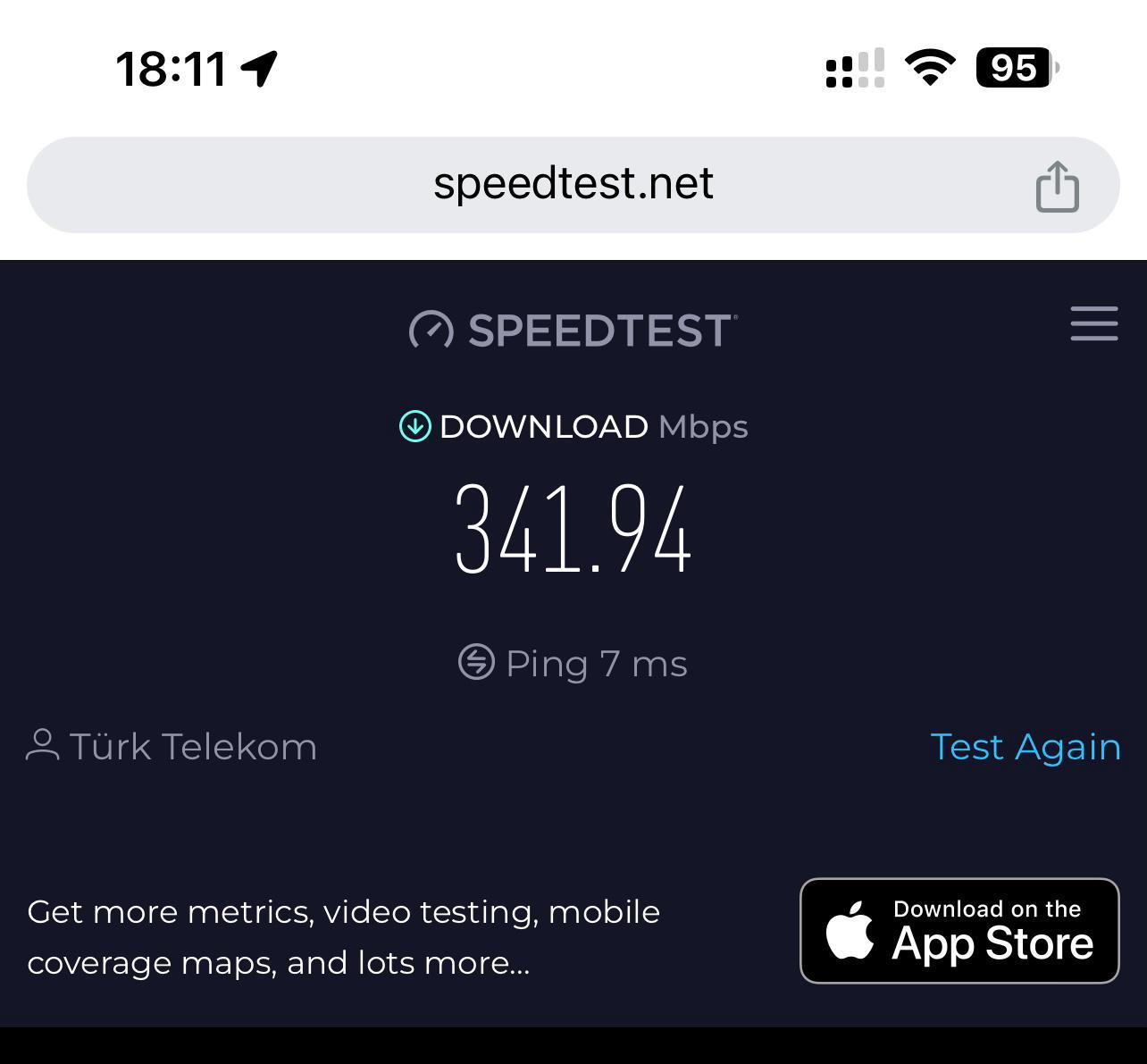Viewport: 1147px width, 1064px height.
Task: Tap the speedtest.net address bar
Action: click(572, 184)
